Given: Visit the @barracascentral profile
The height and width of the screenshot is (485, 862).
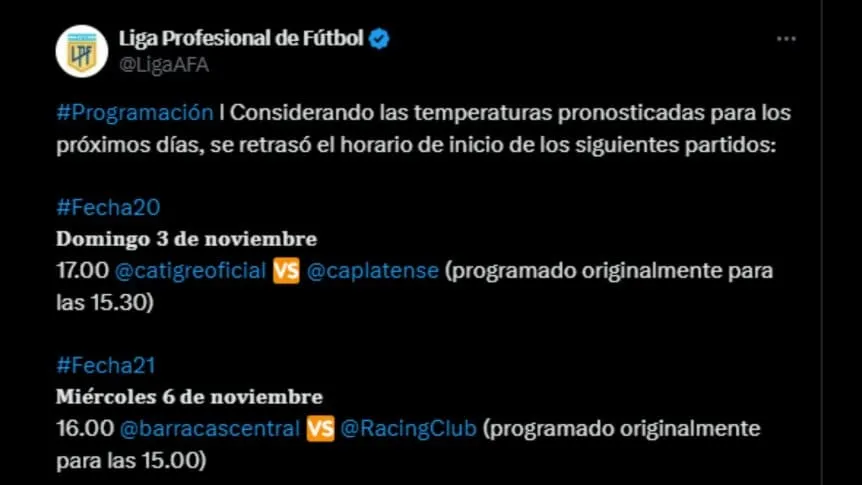Looking at the screenshot, I should (209, 429).
